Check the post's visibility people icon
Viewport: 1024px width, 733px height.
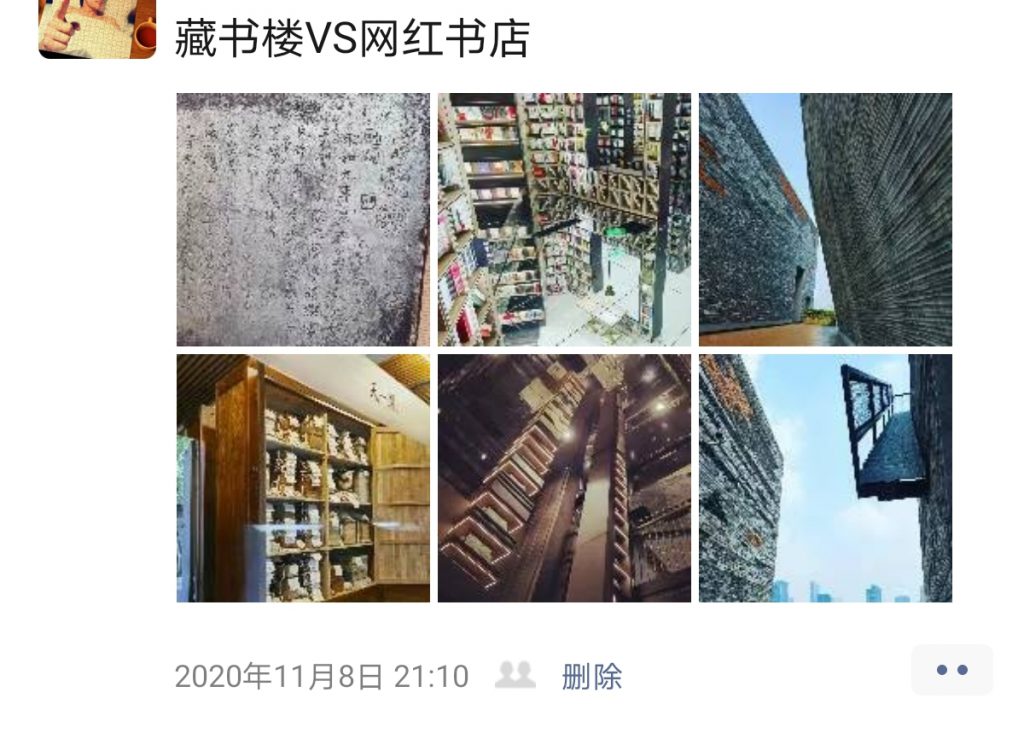[515, 675]
